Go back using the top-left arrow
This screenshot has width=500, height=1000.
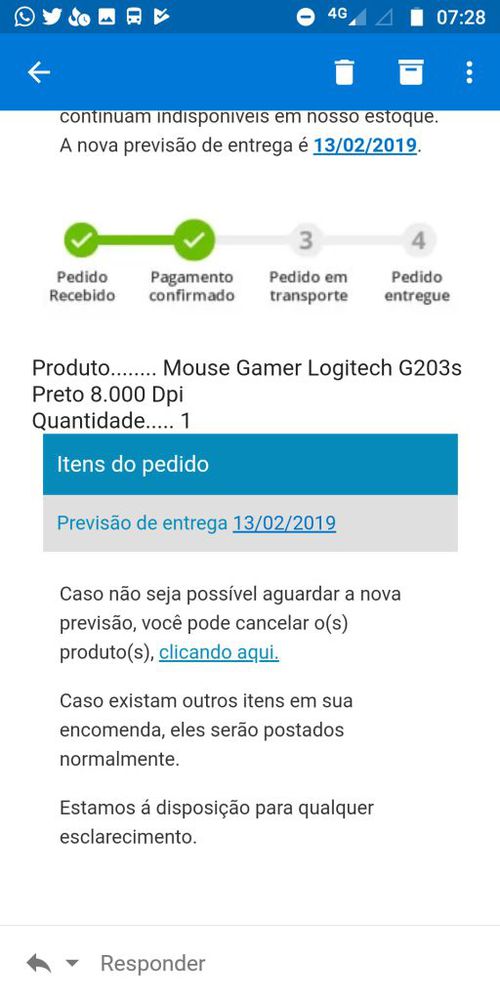tap(38, 73)
